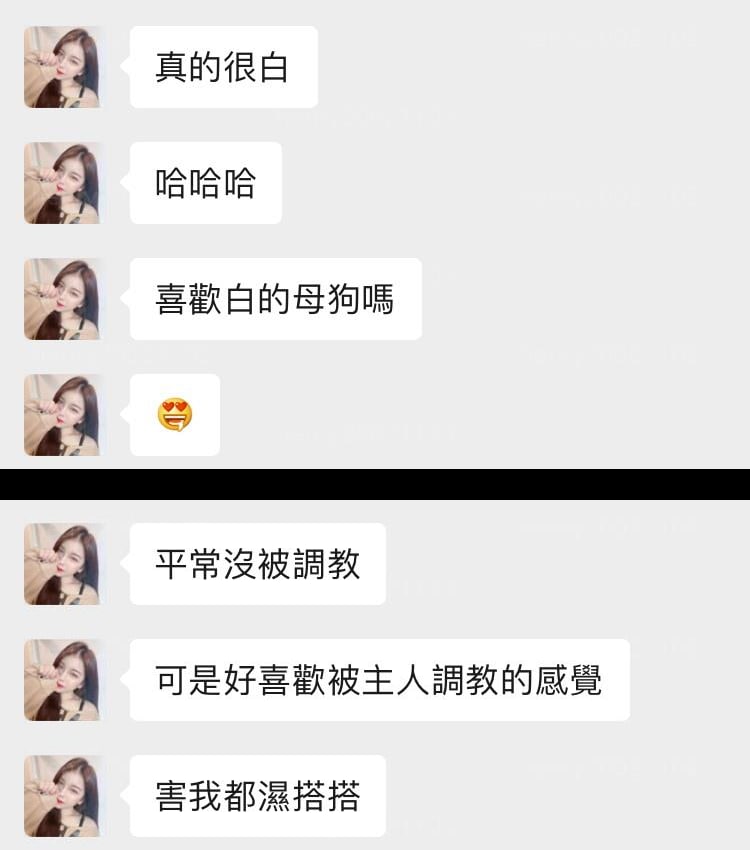
Task: Select the "害我都濕搭搭" message bubble
Action: coord(257,795)
